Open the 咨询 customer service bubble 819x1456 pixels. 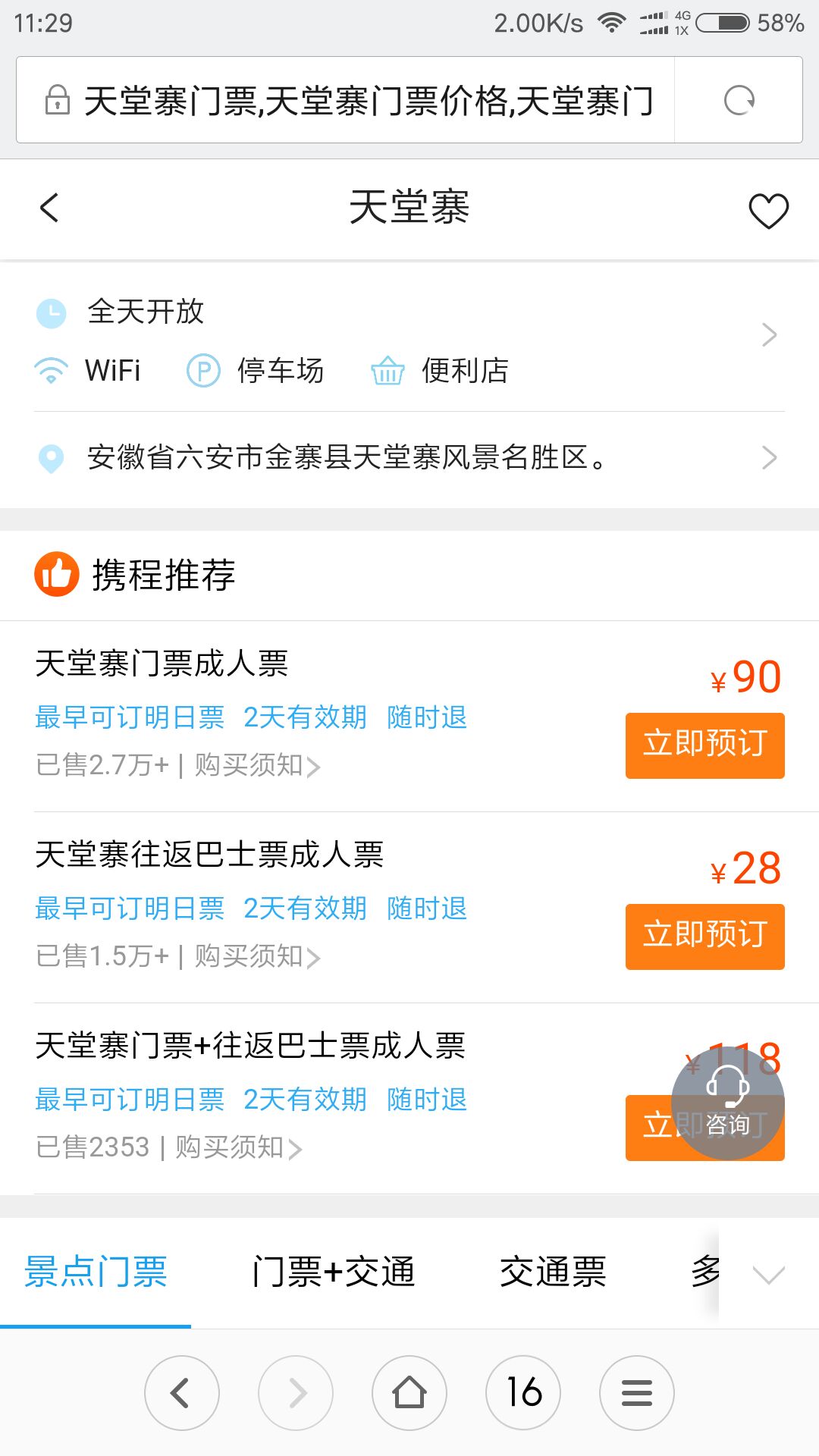pos(727,1102)
